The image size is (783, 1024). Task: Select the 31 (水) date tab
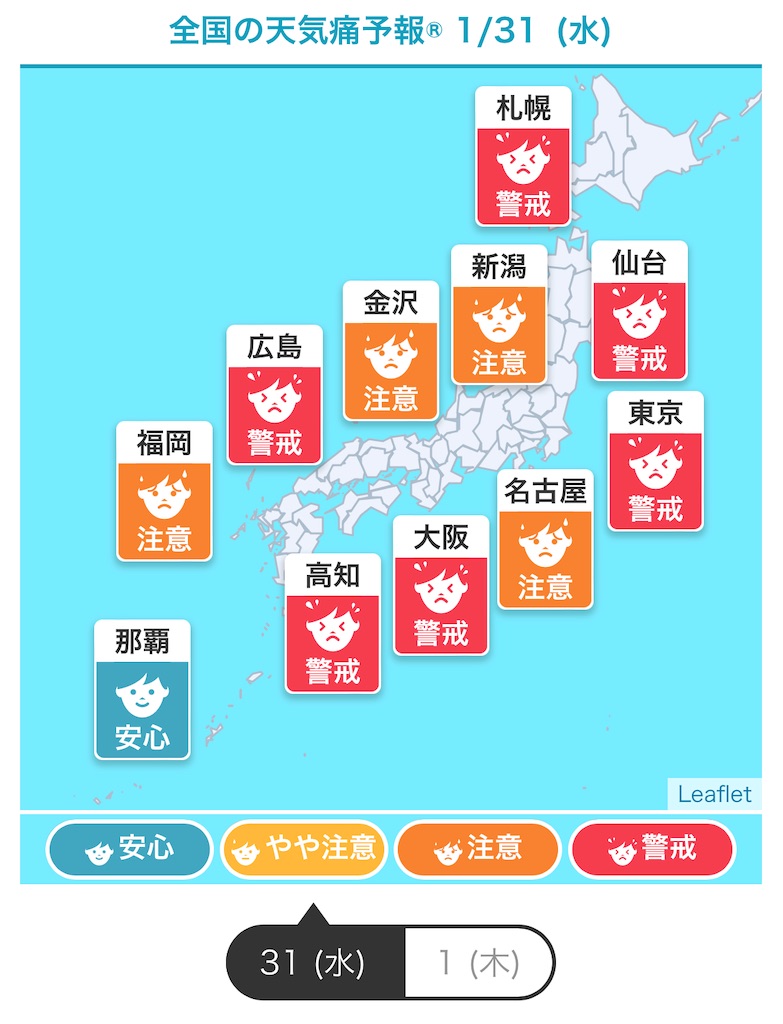pos(313,963)
